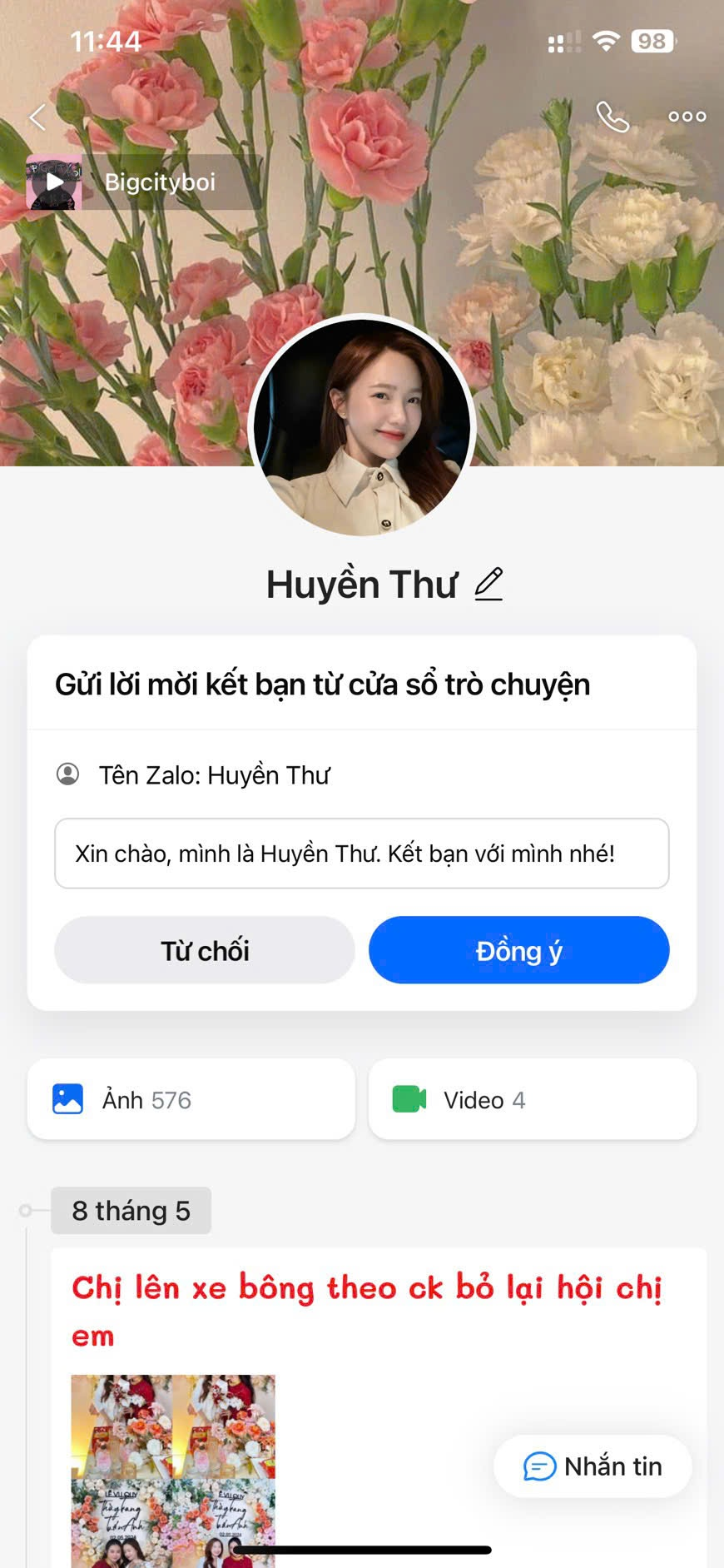Open Huyền Thư's profile picture
Image resolution: width=724 pixels, height=1568 pixels.
coord(362,427)
